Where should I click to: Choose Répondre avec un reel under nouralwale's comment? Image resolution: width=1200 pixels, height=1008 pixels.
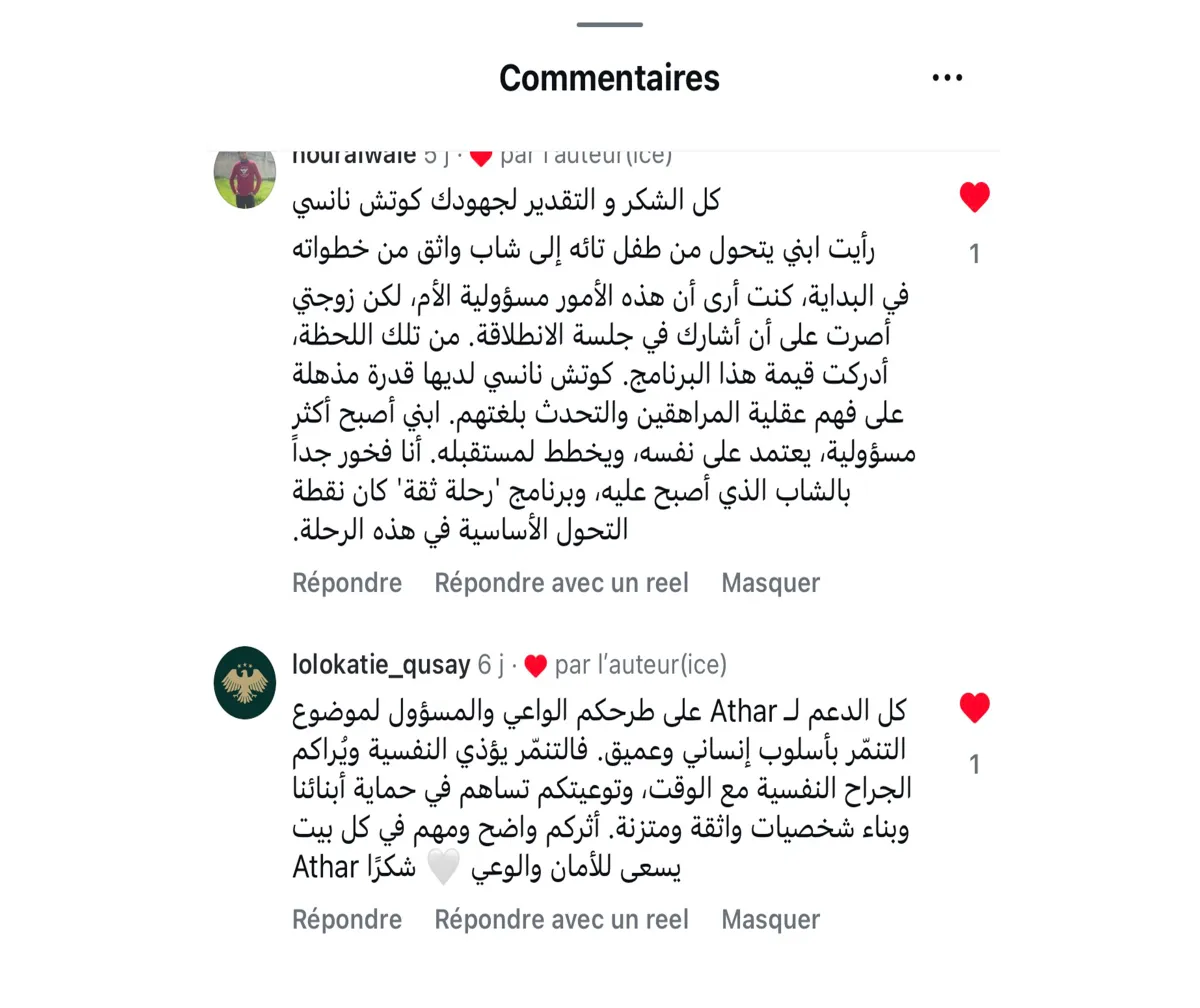point(561,583)
